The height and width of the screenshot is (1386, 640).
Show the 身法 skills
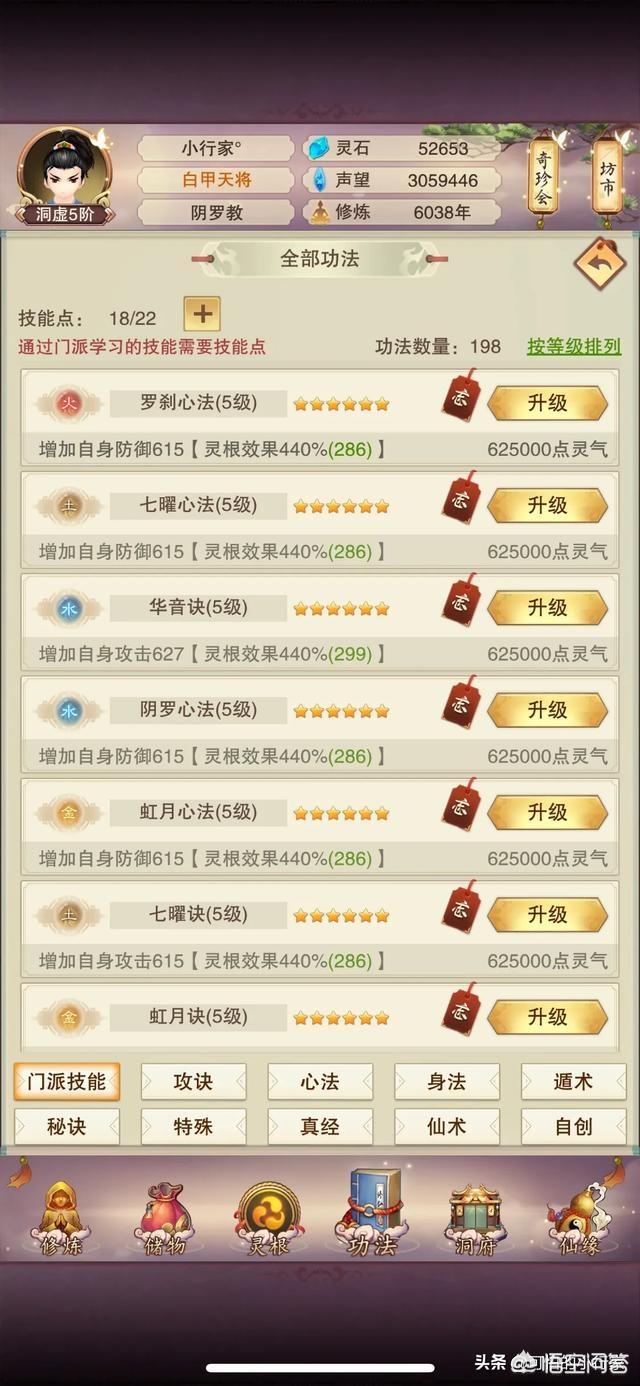coord(447,1082)
